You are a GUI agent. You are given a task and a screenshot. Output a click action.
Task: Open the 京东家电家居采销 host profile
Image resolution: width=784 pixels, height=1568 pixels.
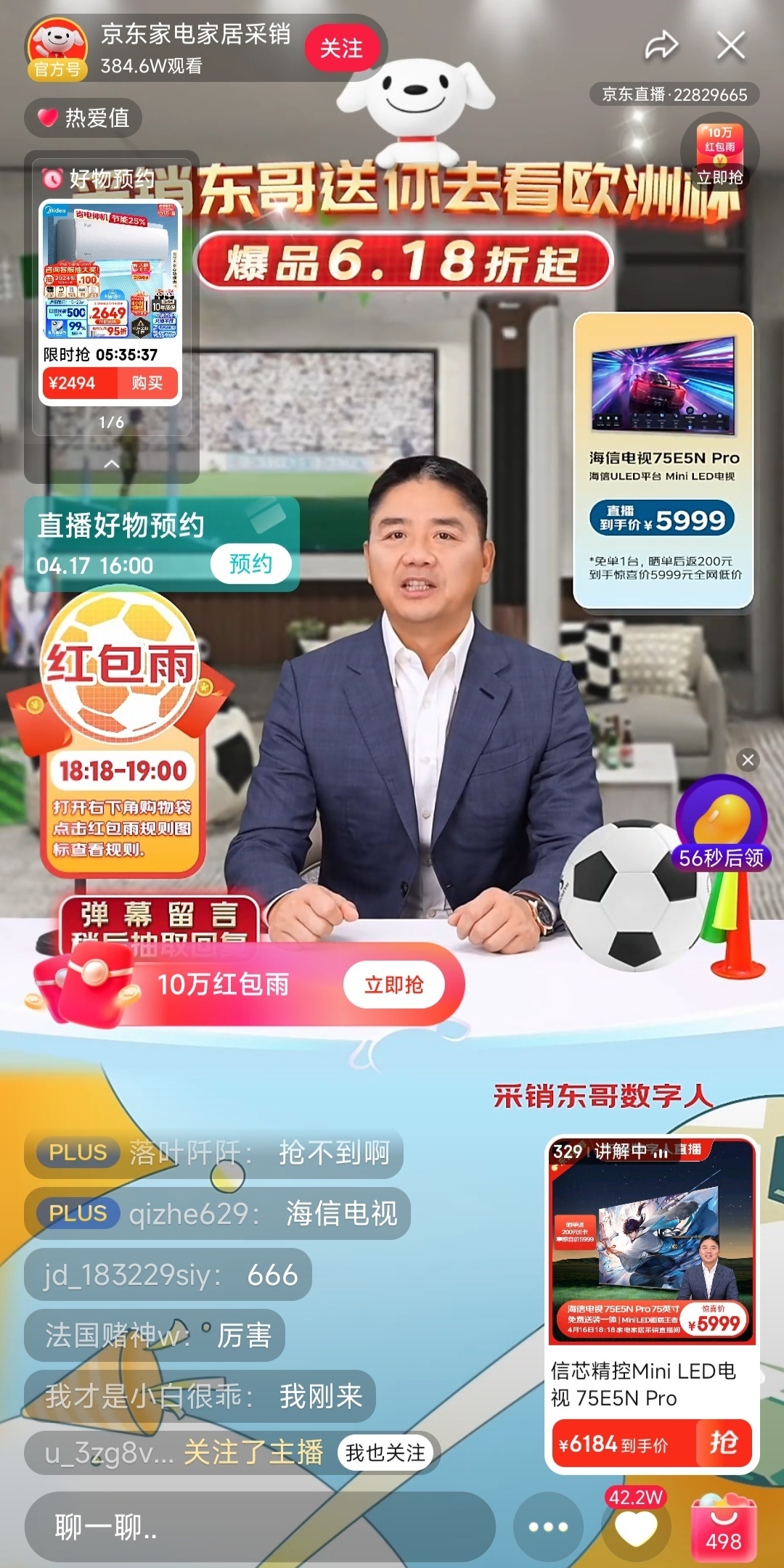point(57,49)
